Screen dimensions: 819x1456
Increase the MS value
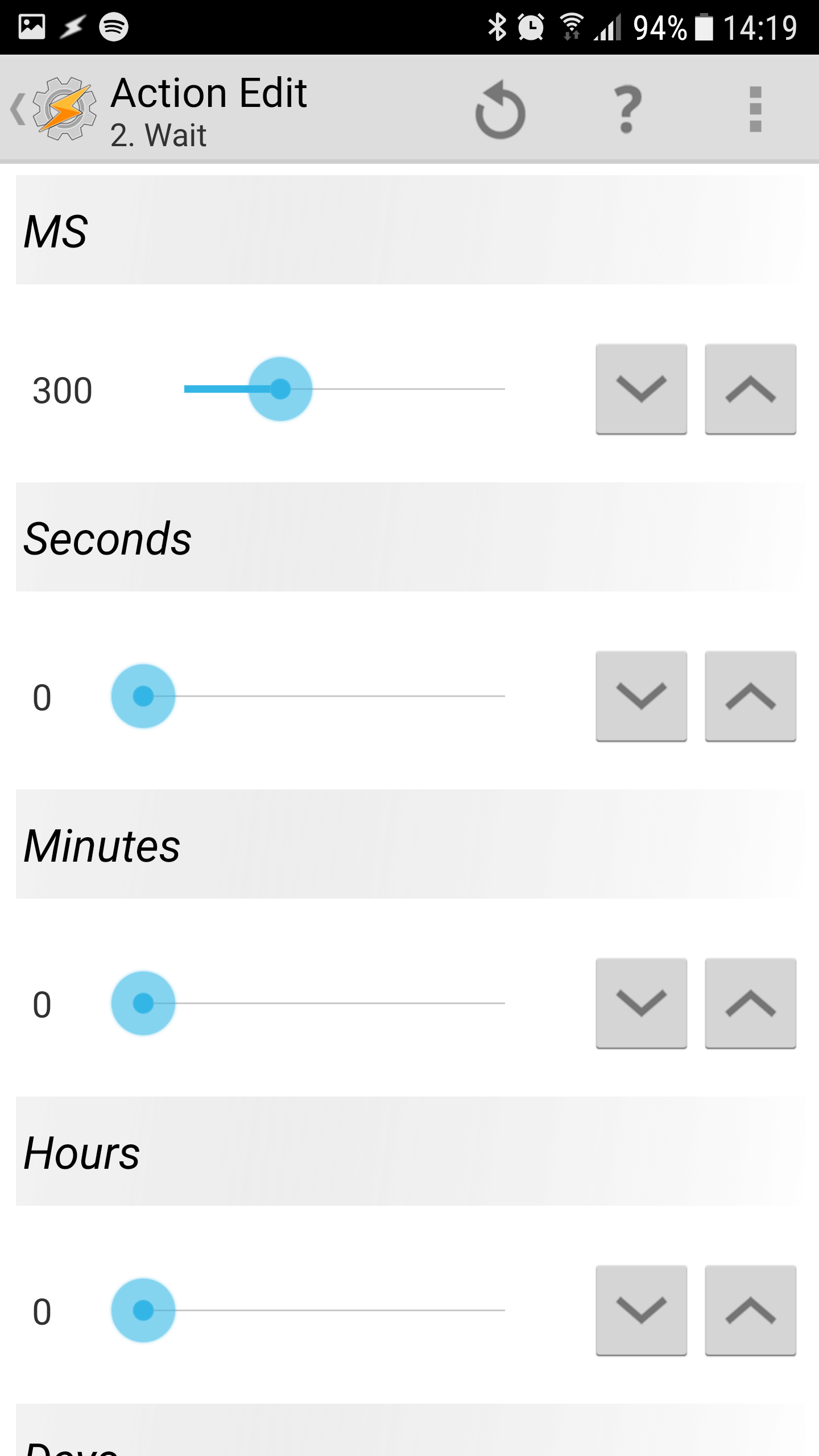(751, 389)
